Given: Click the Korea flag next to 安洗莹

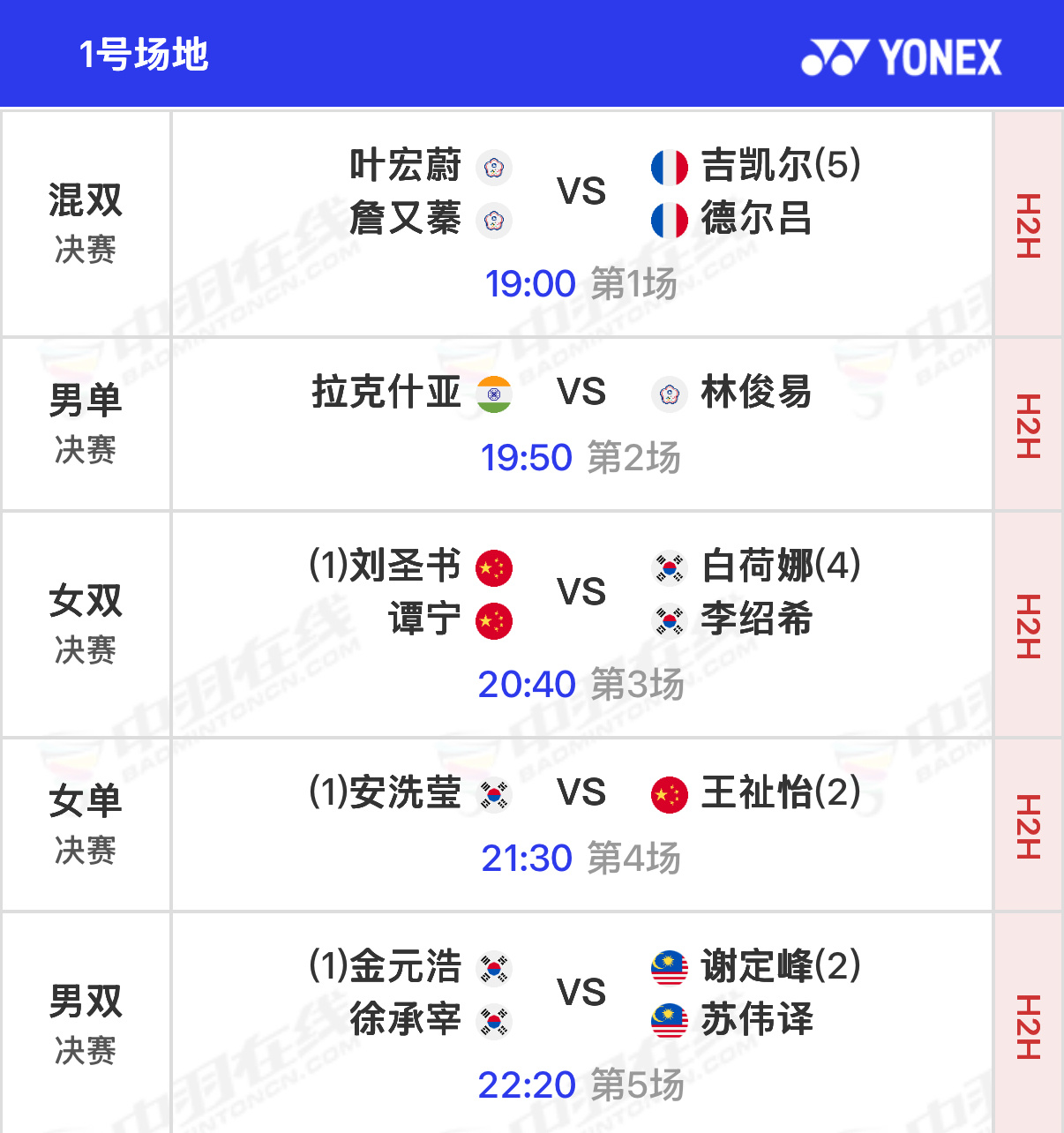Looking at the screenshot, I should (493, 794).
